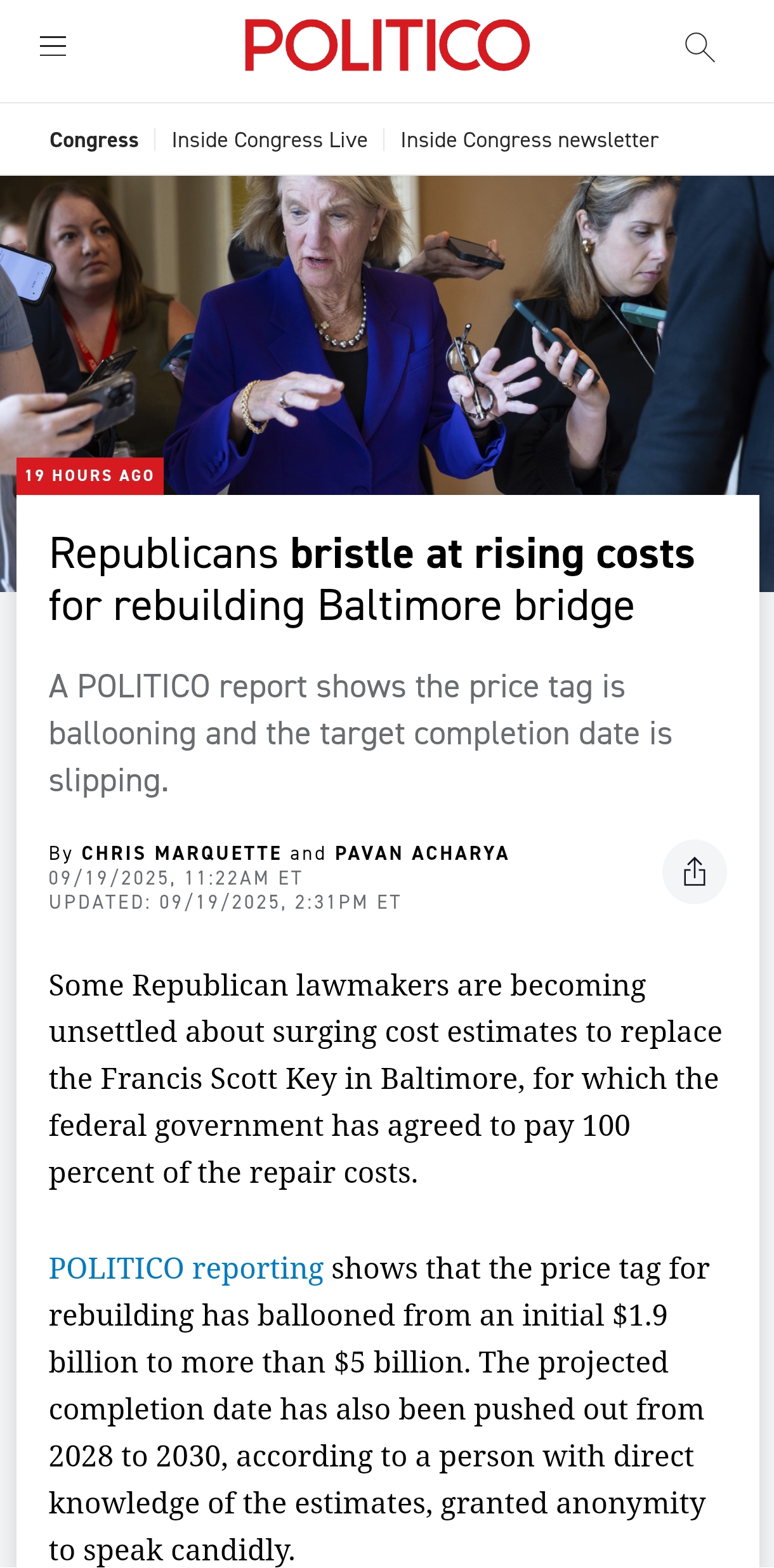Share this article
This screenshot has height=1568, width=774.
694,872
